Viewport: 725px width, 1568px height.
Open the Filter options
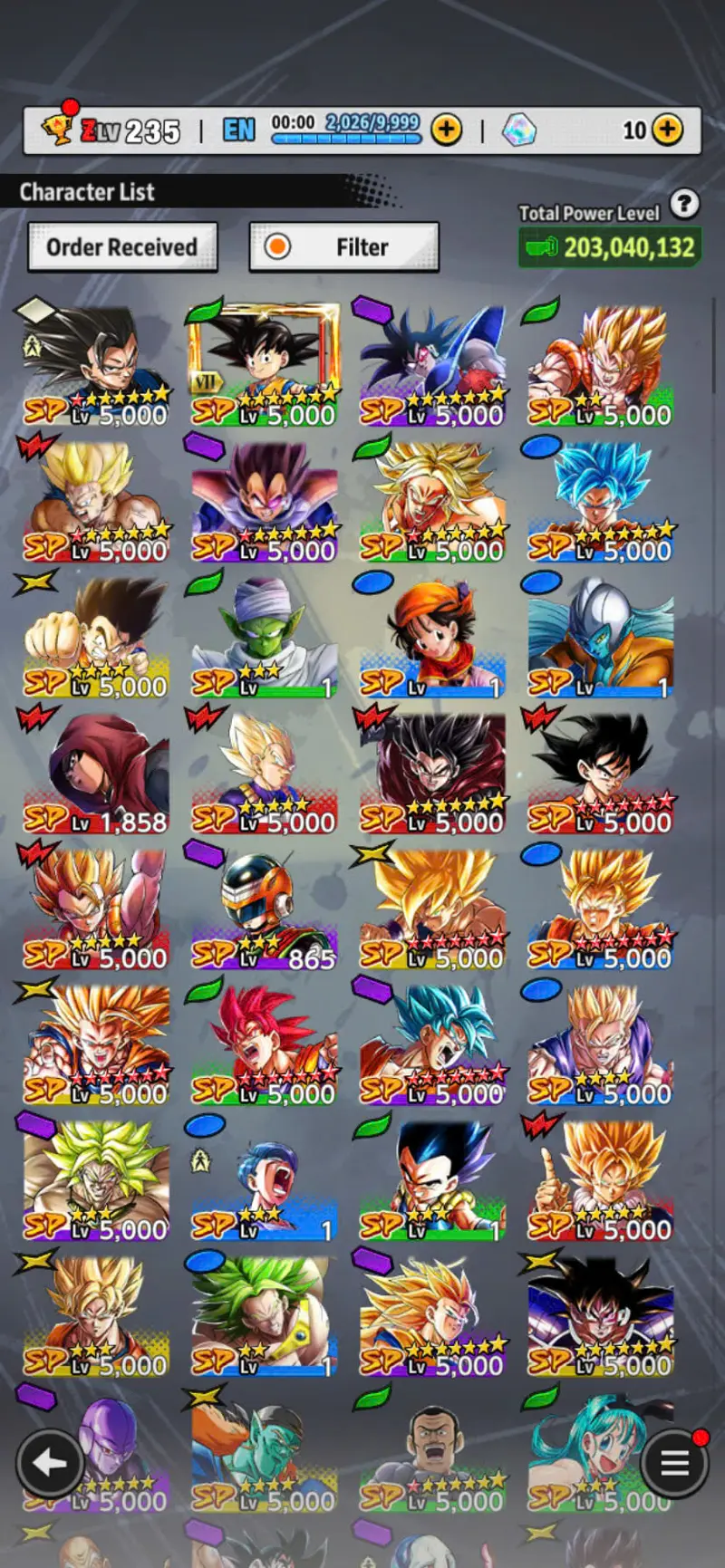click(x=344, y=247)
